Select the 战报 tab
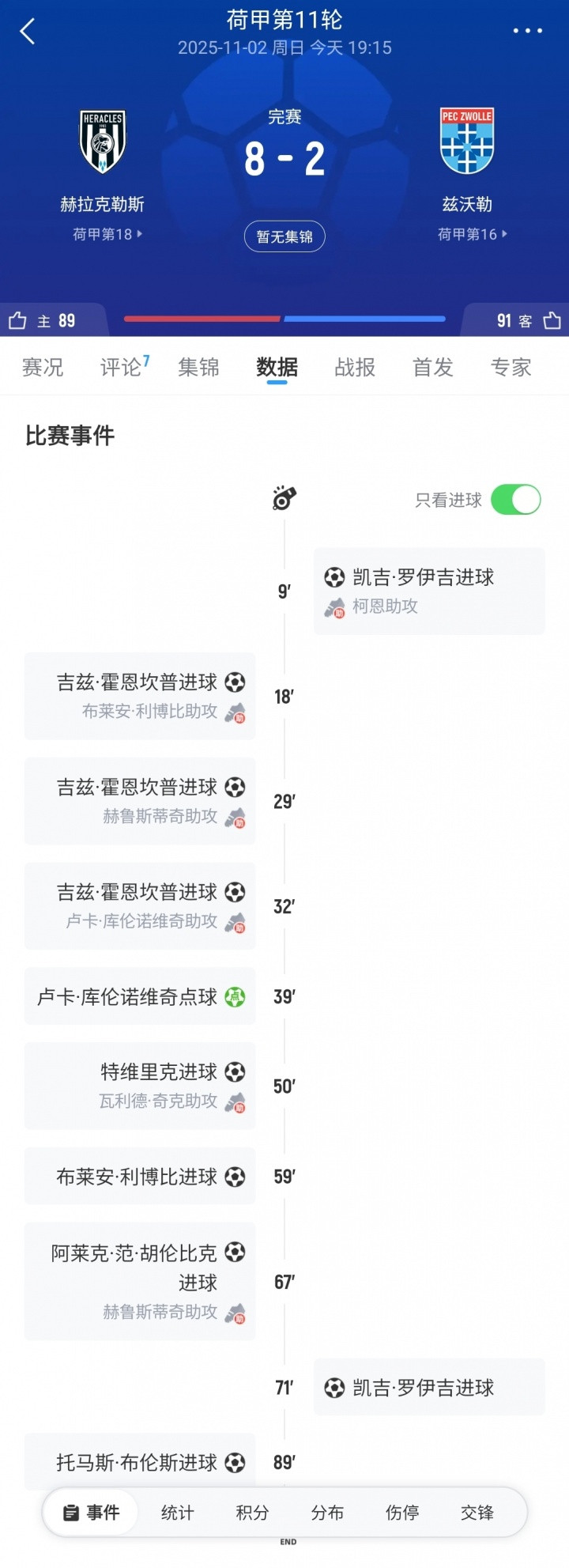The width and height of the screenshot is (569, 1568). coord(355,367)
